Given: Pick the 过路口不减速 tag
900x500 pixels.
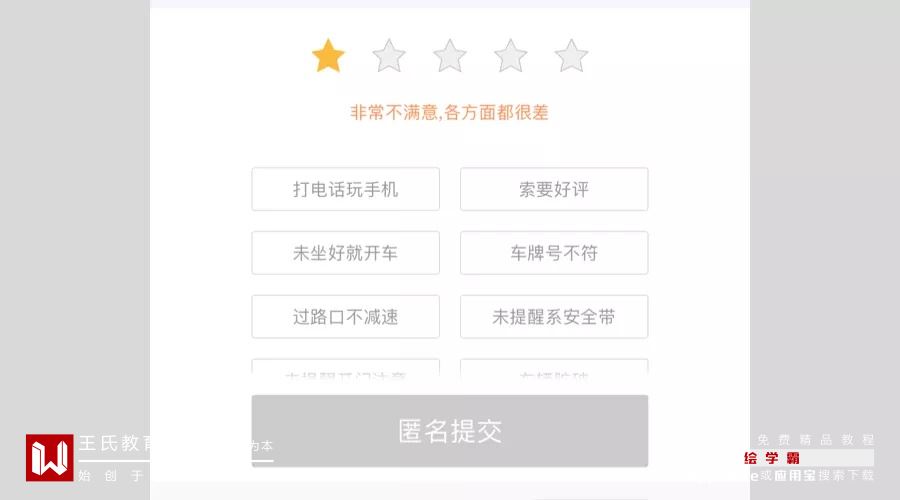Looking at the screenshot, I should tap(345, 317).
